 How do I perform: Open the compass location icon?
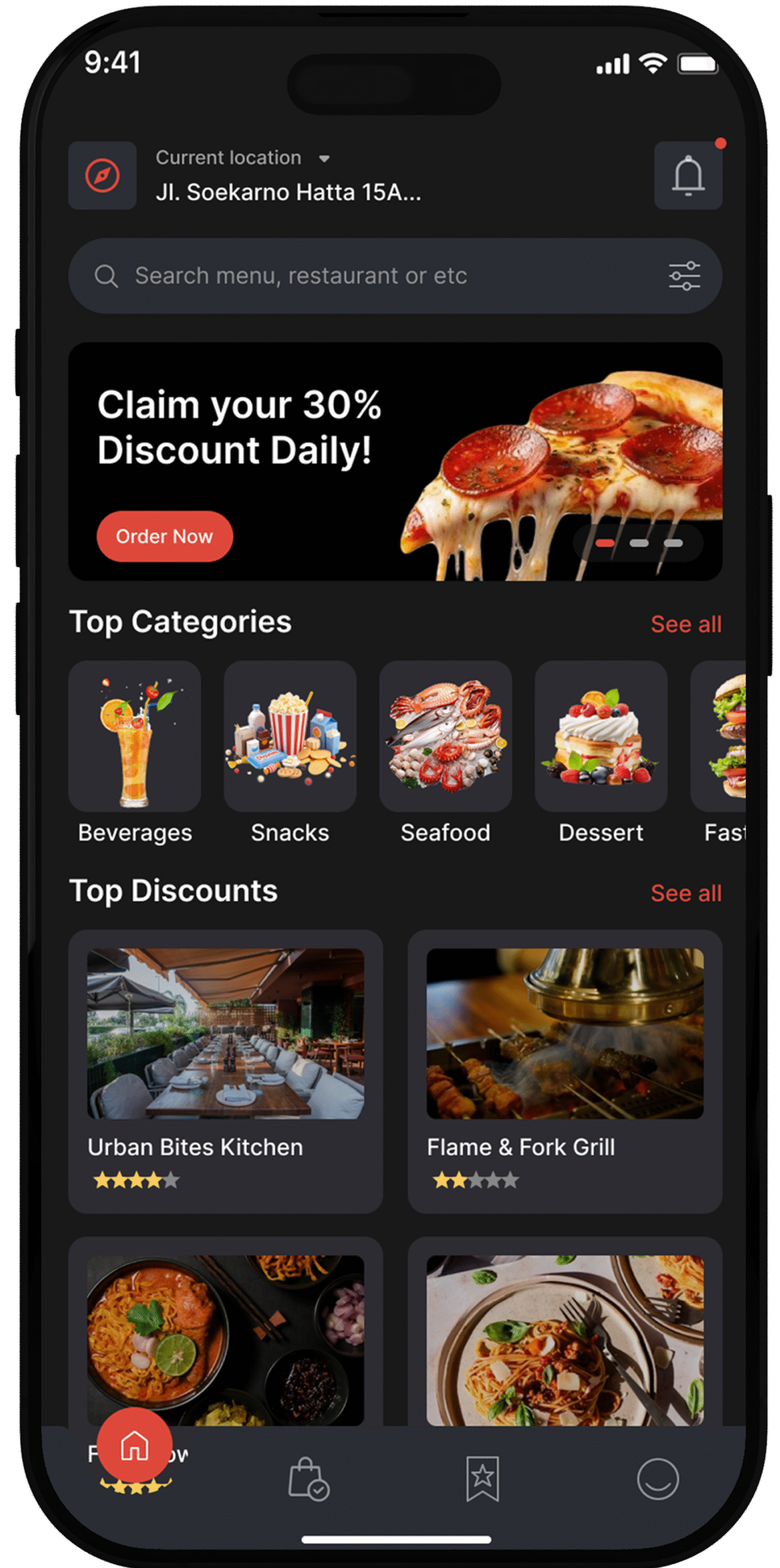point(102,176)
